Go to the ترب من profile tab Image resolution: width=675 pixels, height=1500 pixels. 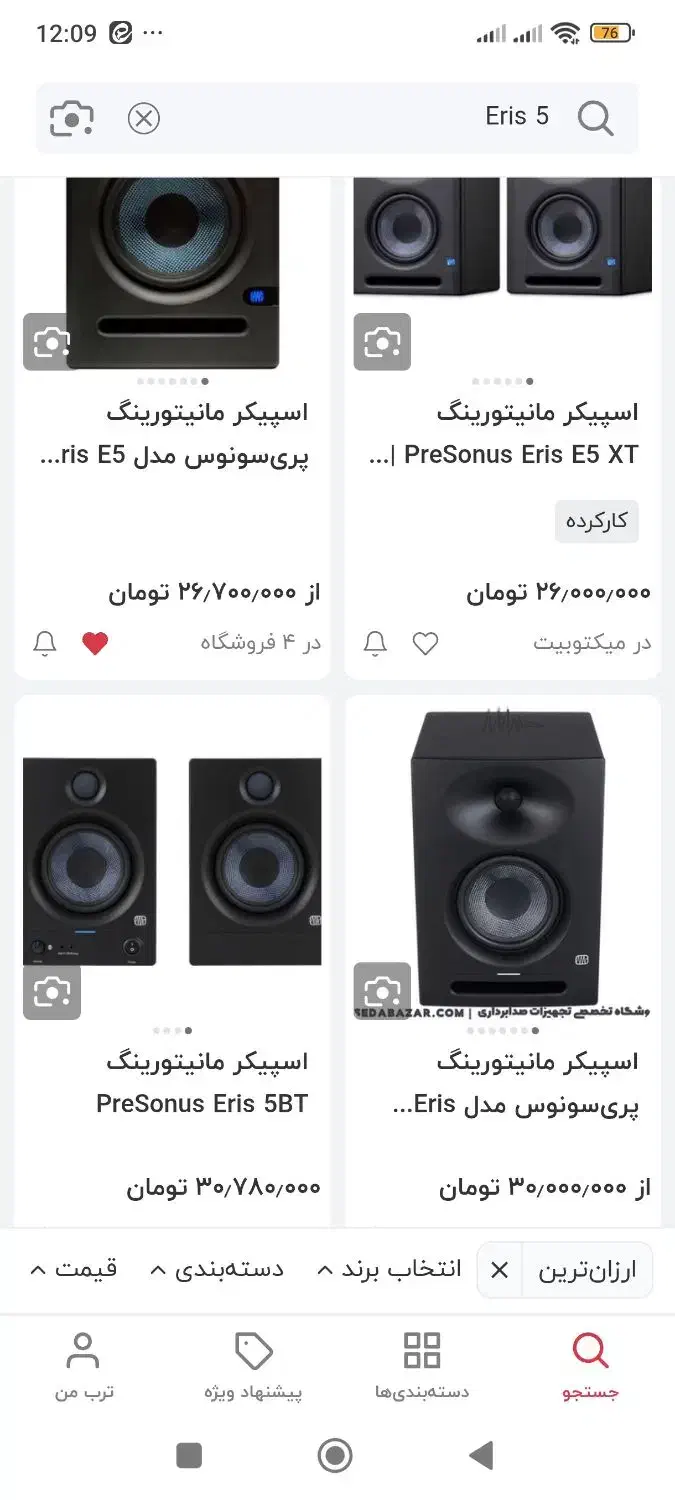(x=83, y=1365)
